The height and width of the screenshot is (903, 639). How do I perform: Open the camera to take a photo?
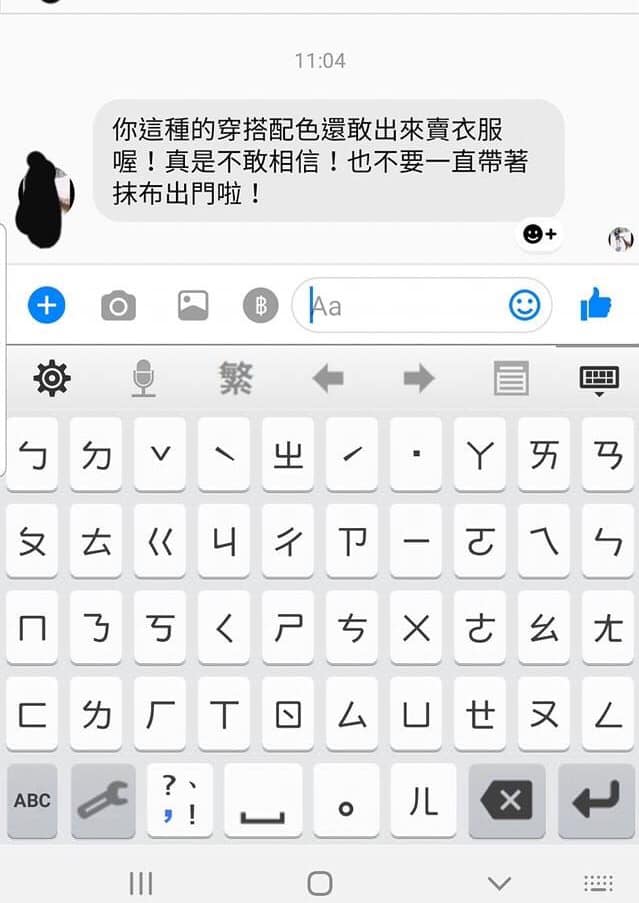click(118, 305)
